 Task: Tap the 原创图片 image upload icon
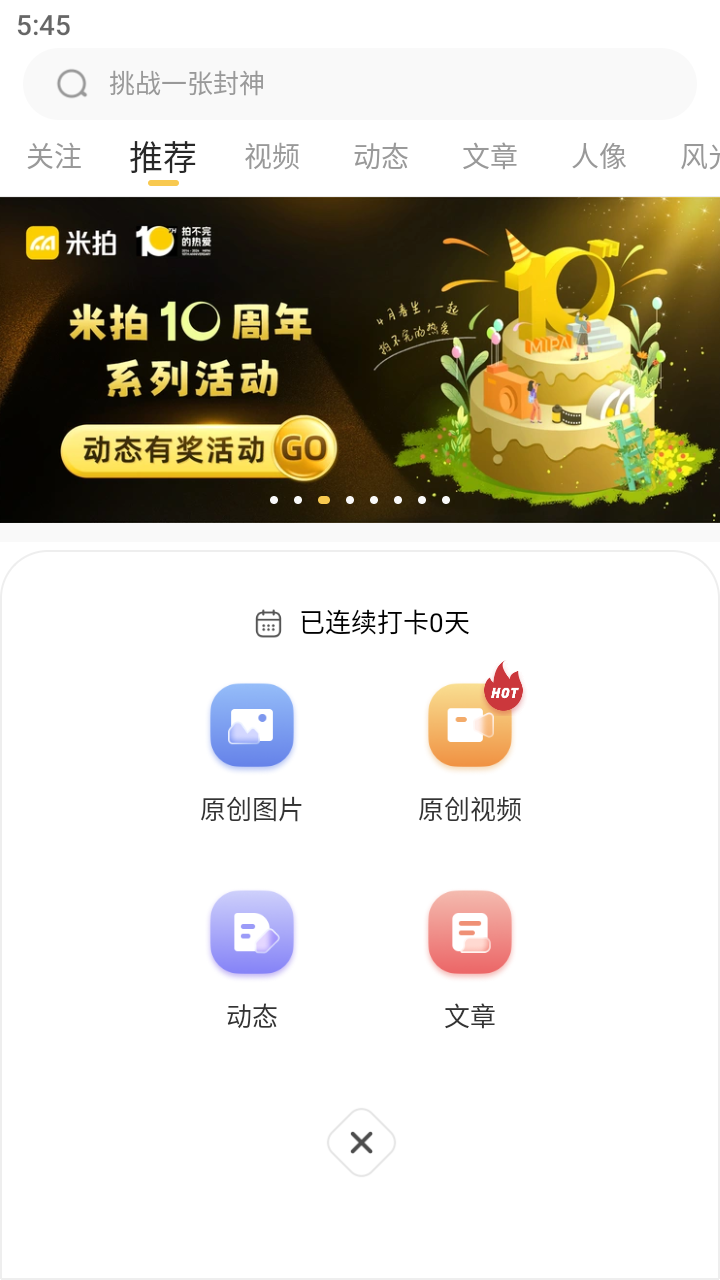point(251,725)
